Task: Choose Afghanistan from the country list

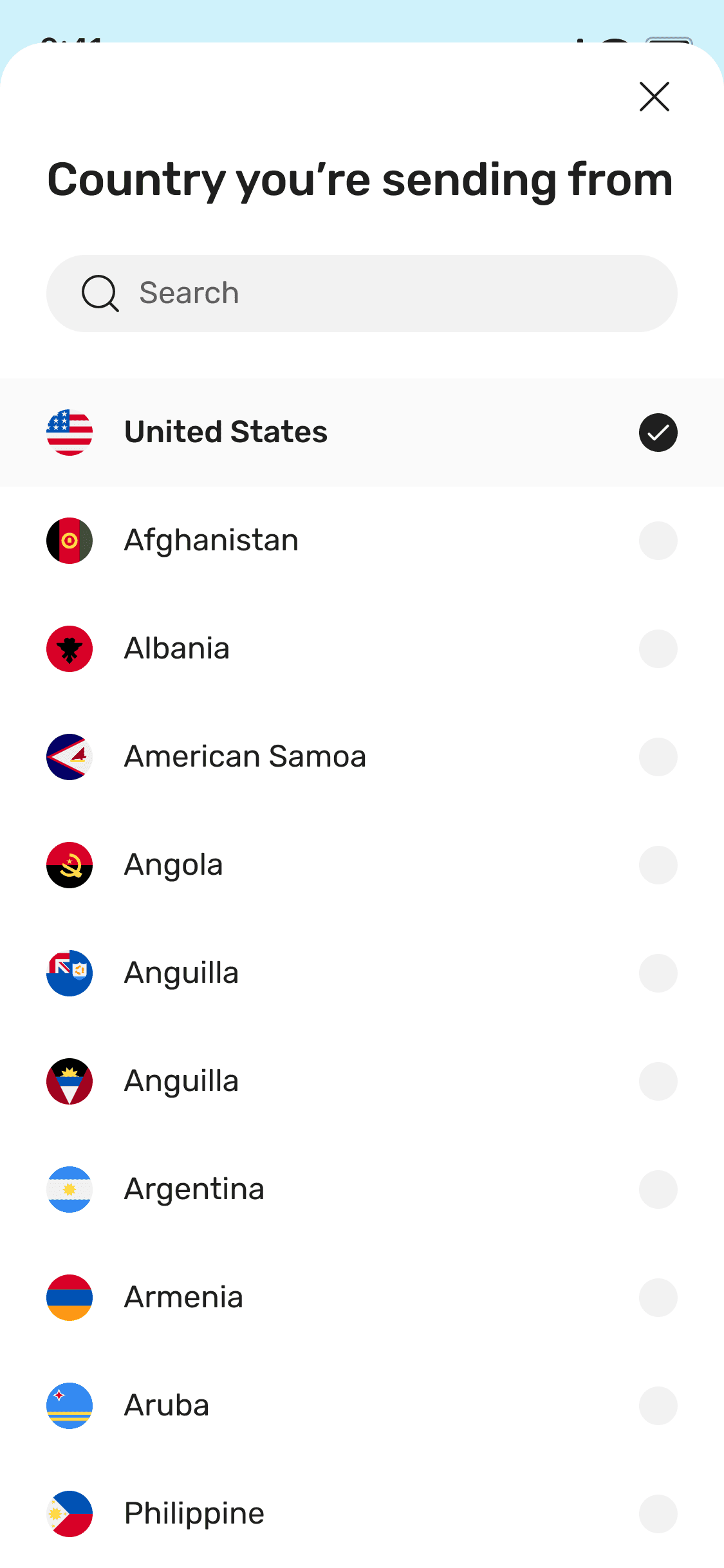Action: click(362, 541)
